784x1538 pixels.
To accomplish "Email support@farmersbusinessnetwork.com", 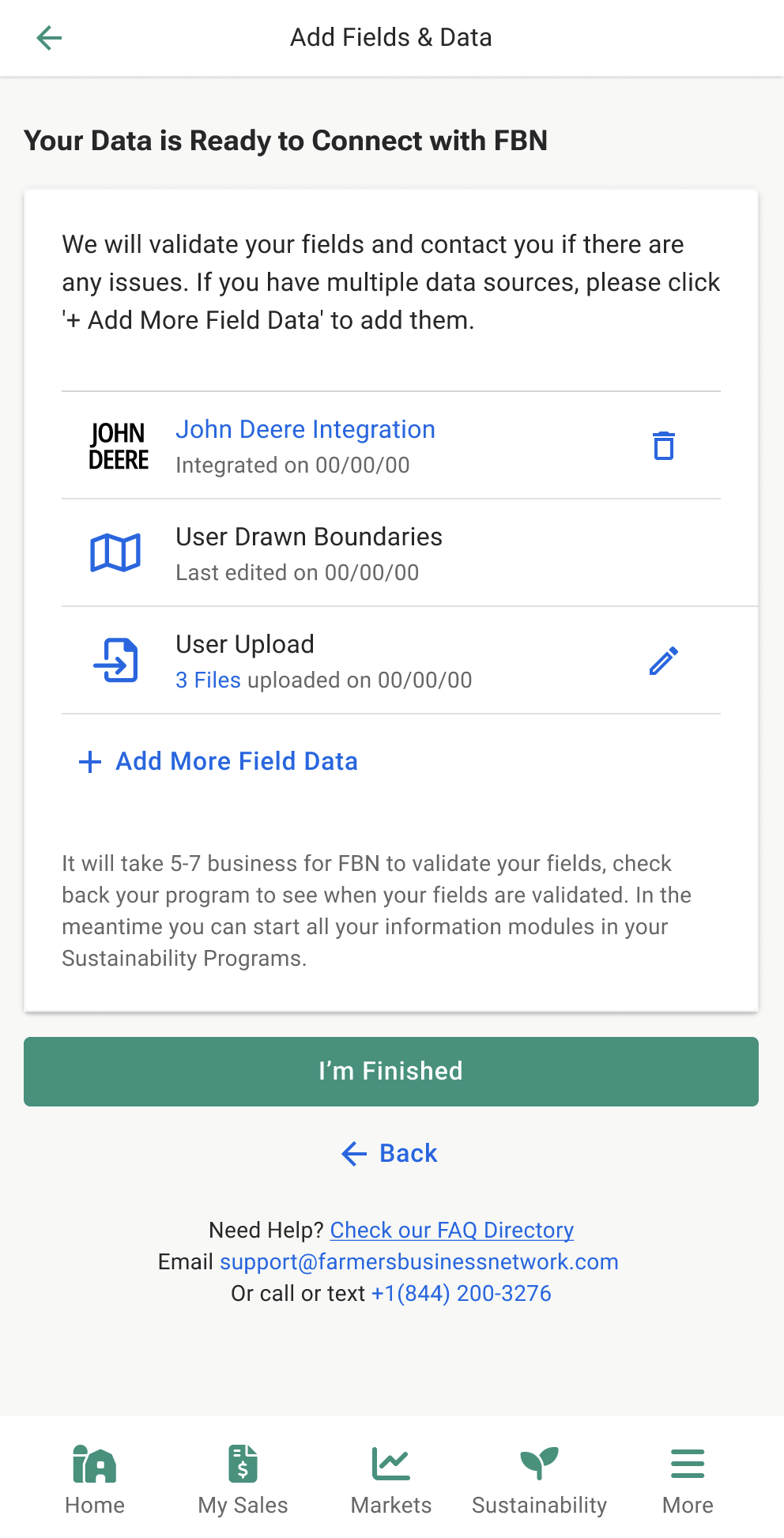I will (x=419, y=1261).
